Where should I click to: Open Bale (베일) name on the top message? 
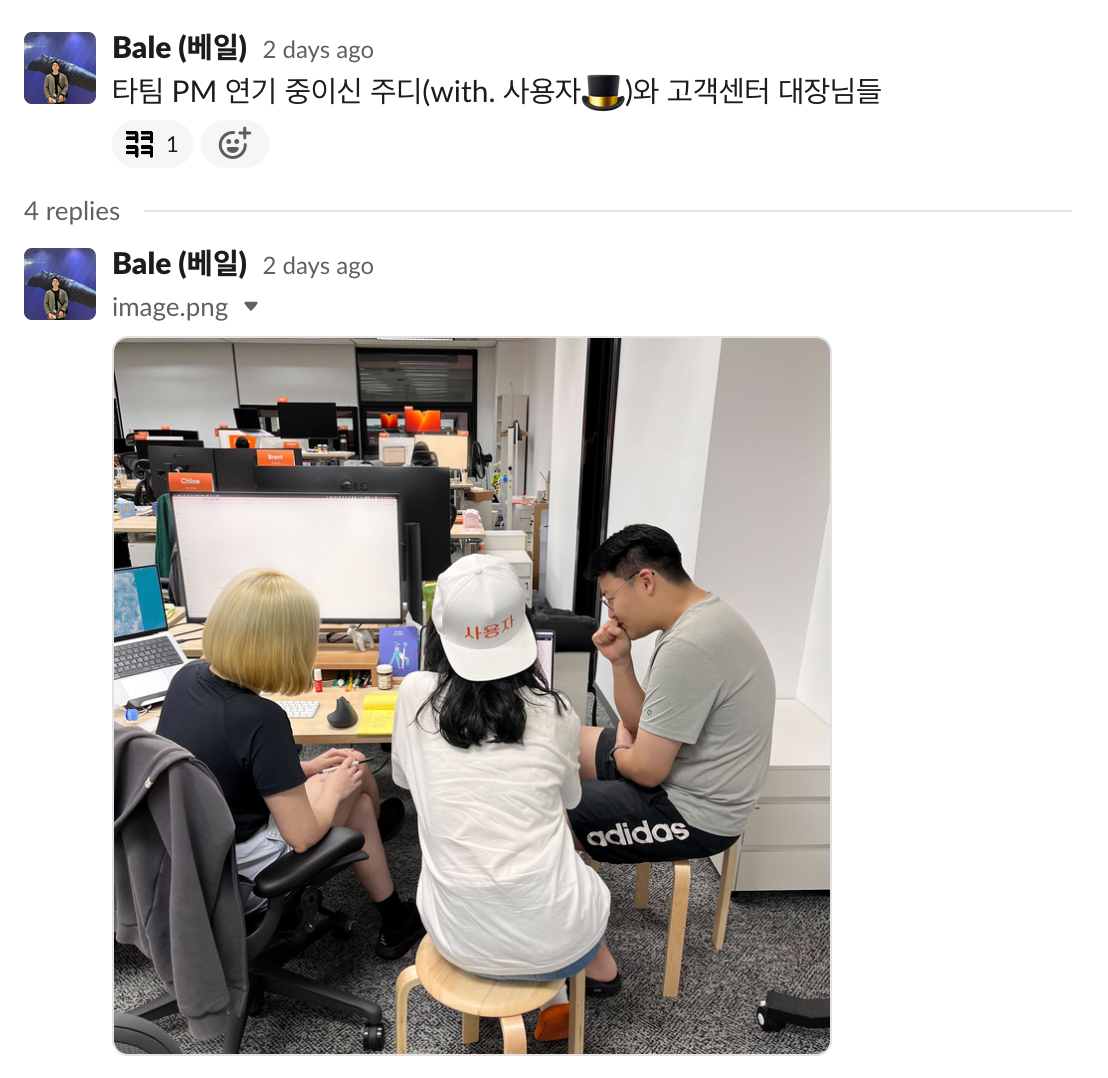180,47
